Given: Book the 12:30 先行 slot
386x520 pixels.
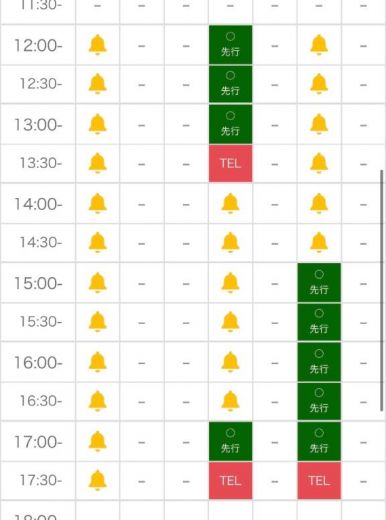Looking at the screenshot, I should coord(230,84).
